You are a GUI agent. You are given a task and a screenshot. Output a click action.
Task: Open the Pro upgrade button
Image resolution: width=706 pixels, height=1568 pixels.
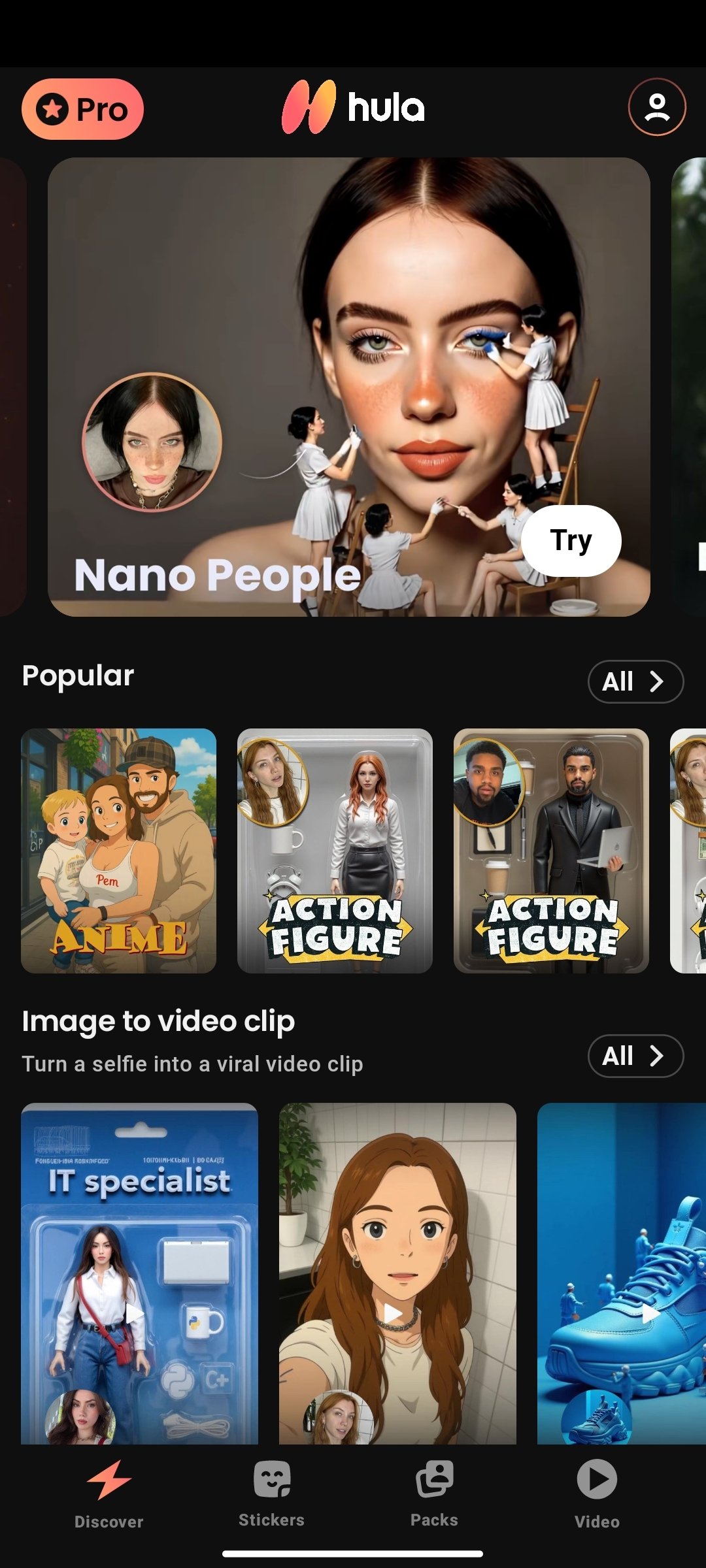tap(82, 108)
